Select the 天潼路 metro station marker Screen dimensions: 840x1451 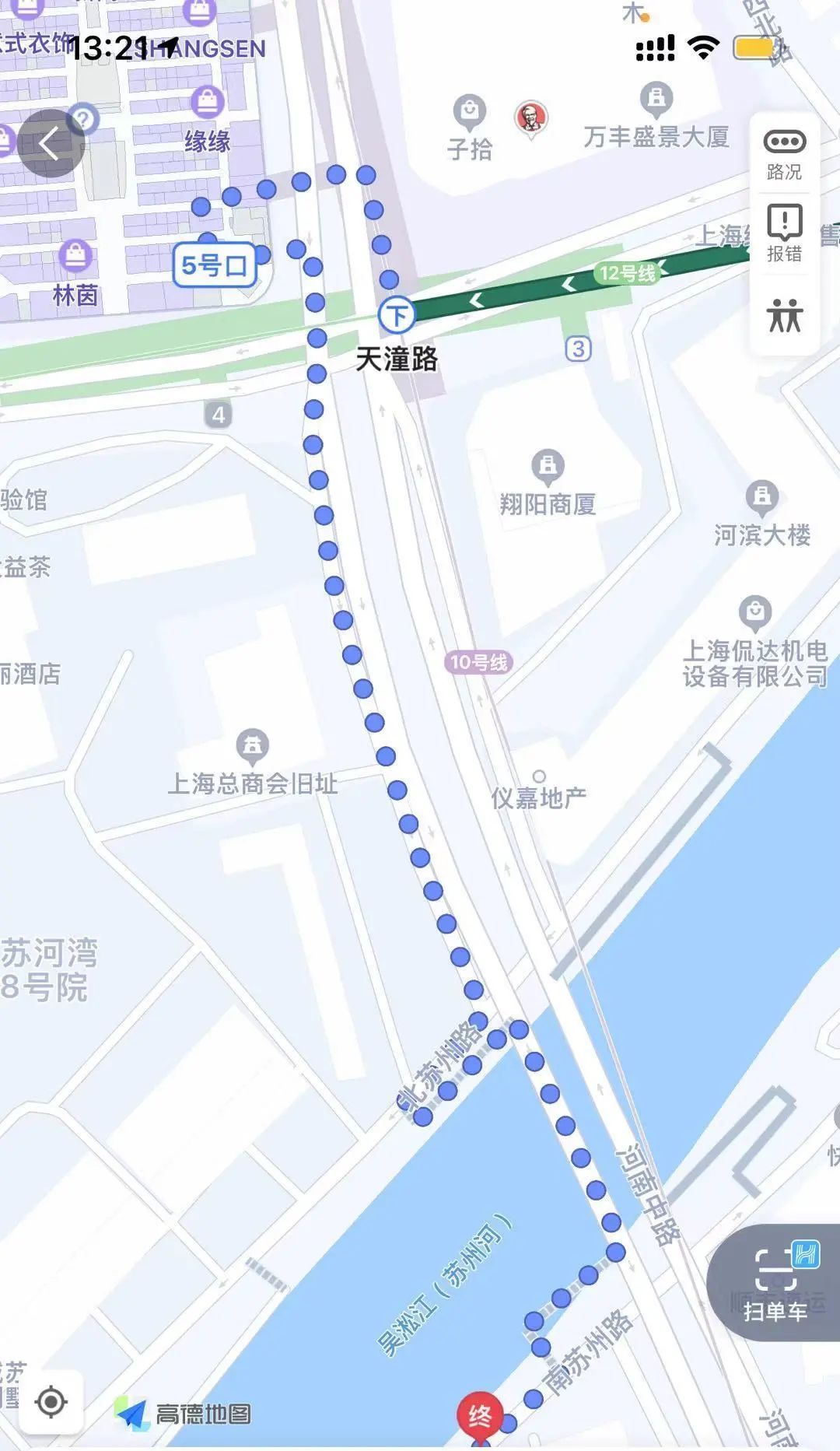coord(397,315)
